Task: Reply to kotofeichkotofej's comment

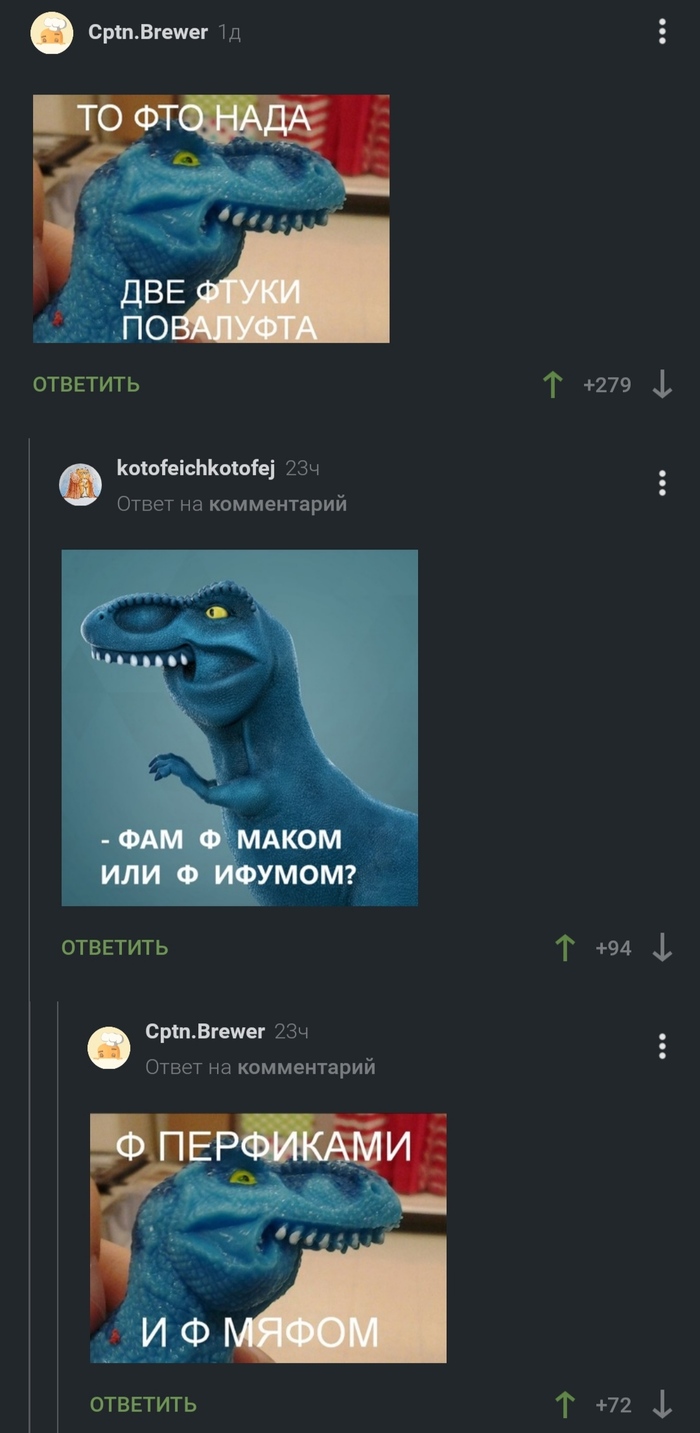Action: pyautogui.click(x=114, y=947)
